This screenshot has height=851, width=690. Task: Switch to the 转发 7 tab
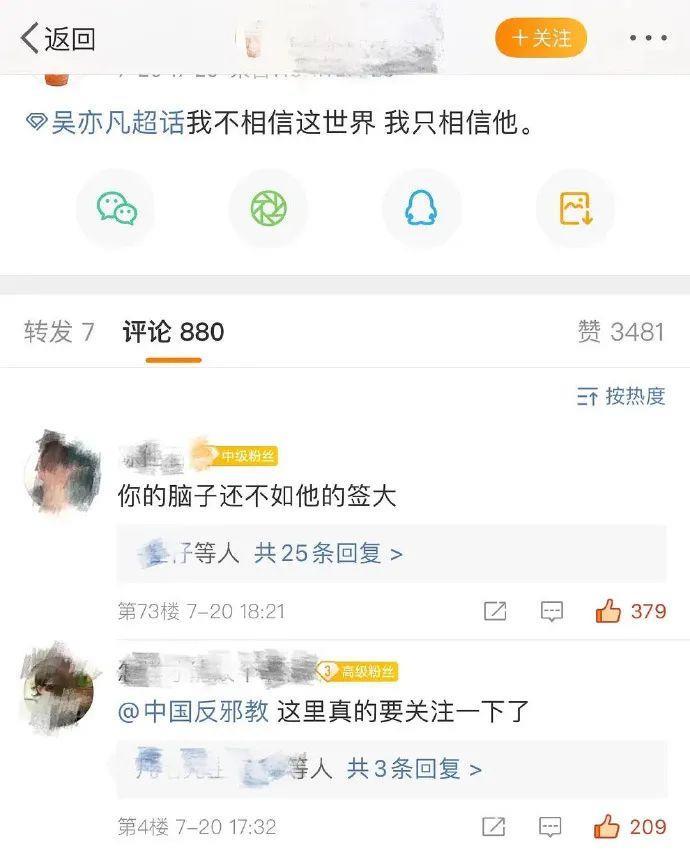(59, 332)
